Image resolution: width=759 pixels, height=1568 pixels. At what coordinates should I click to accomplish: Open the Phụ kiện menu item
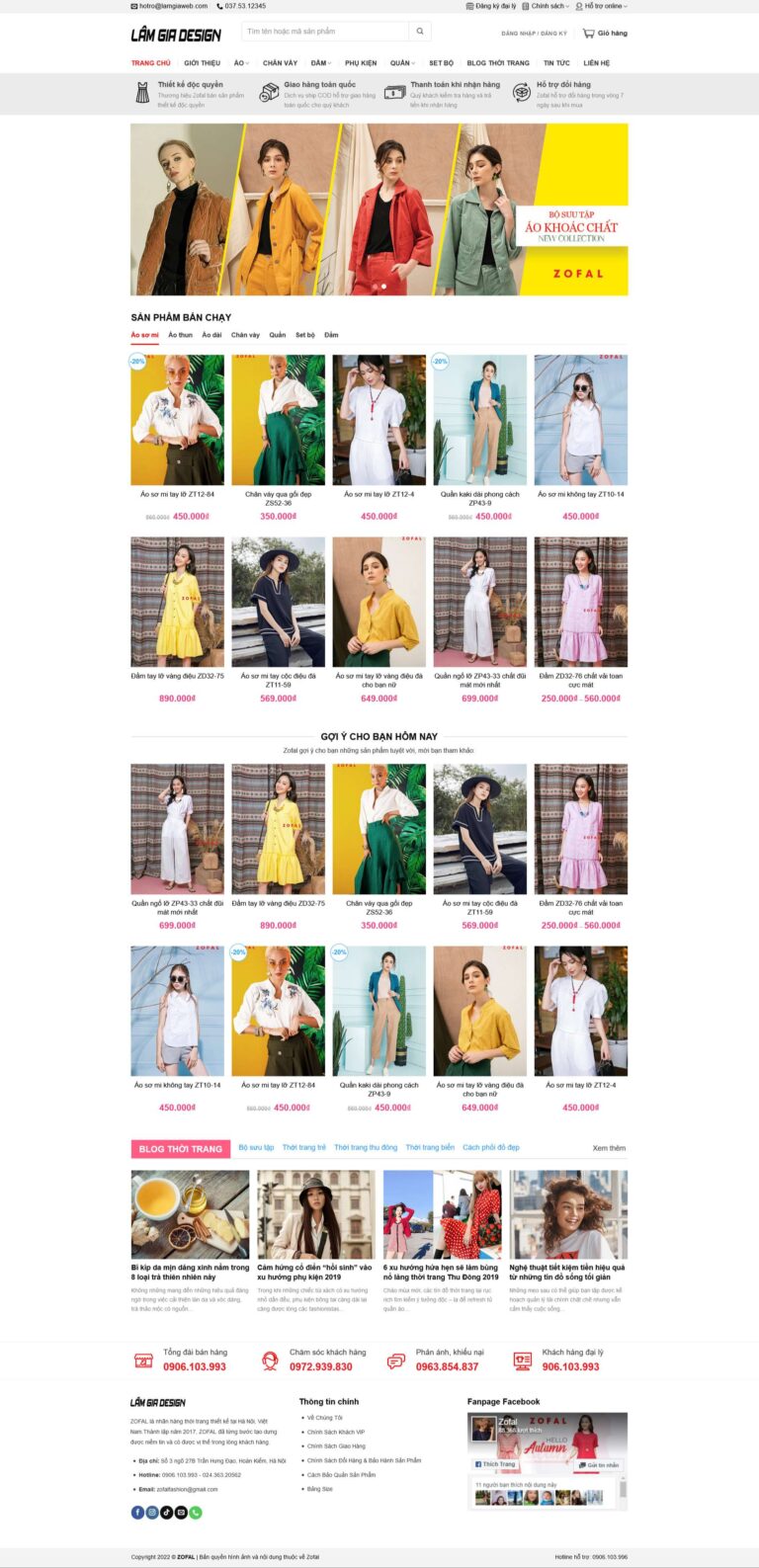(361, 63)
